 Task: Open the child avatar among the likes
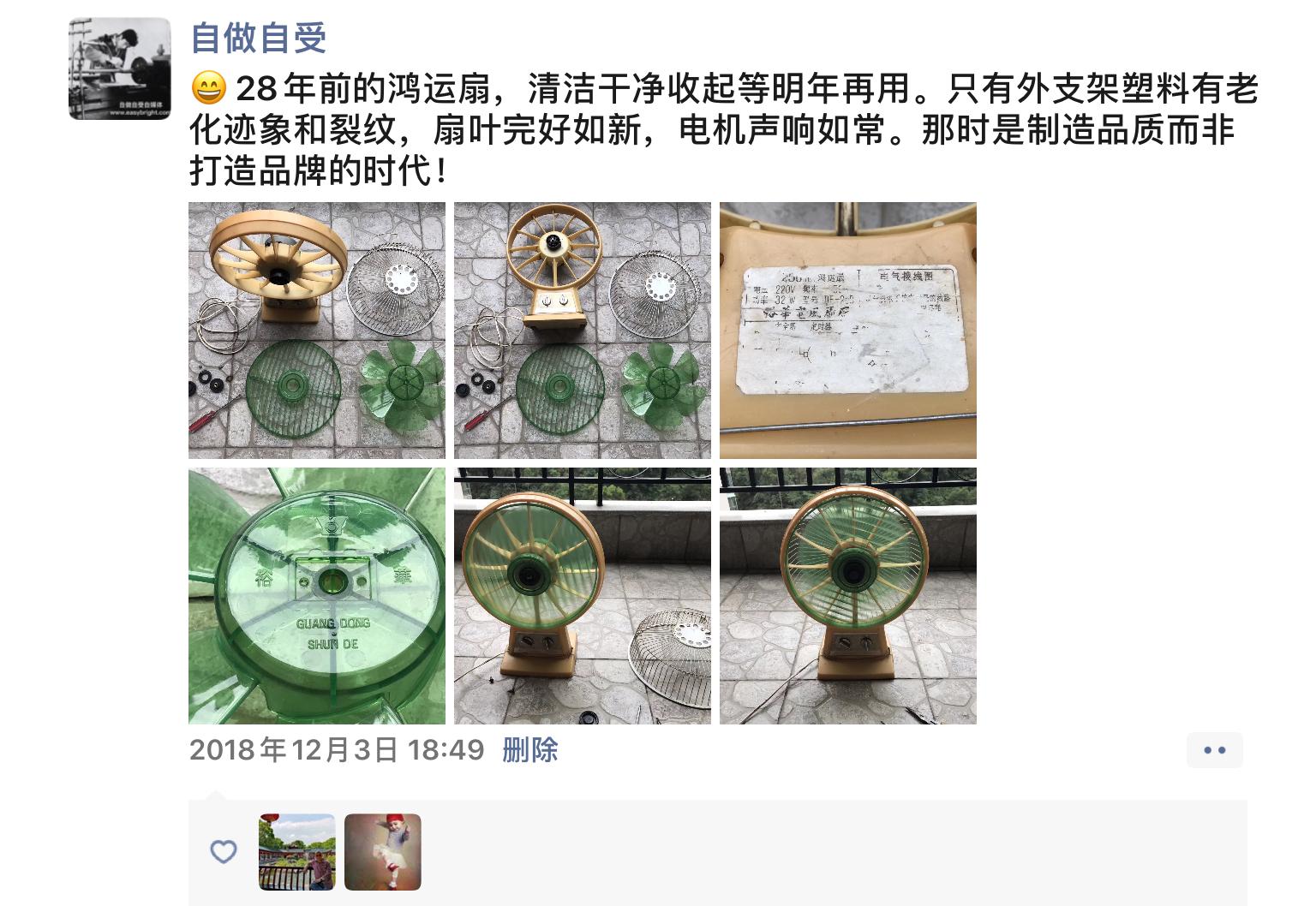pyautogui.click(x=383, y=852)
